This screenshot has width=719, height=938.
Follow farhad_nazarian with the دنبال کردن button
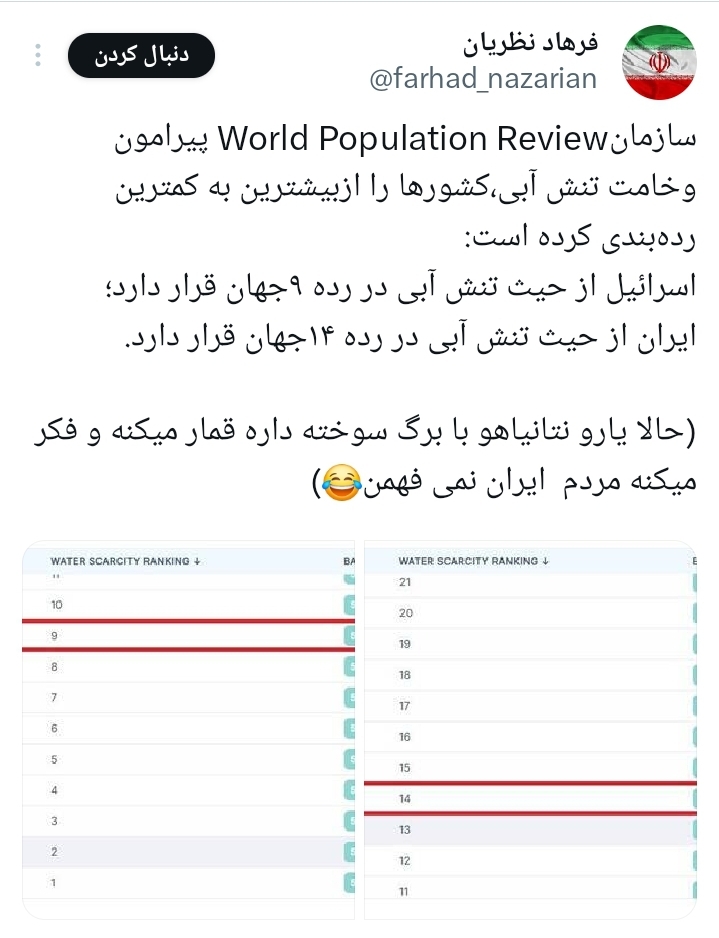(141, 58)
